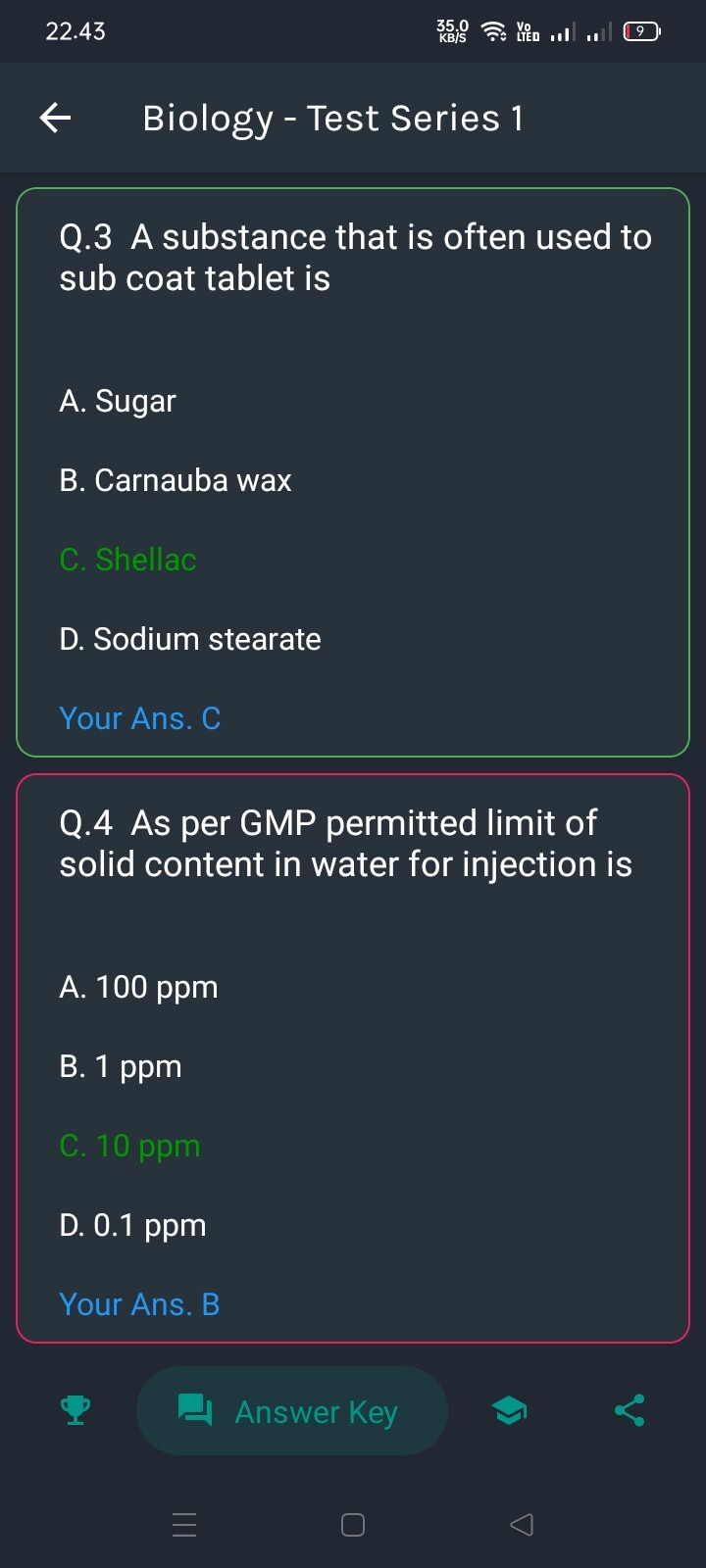Share this test result
The height and width of the screenshot is (1568, 706).
tap(630, 1410)
